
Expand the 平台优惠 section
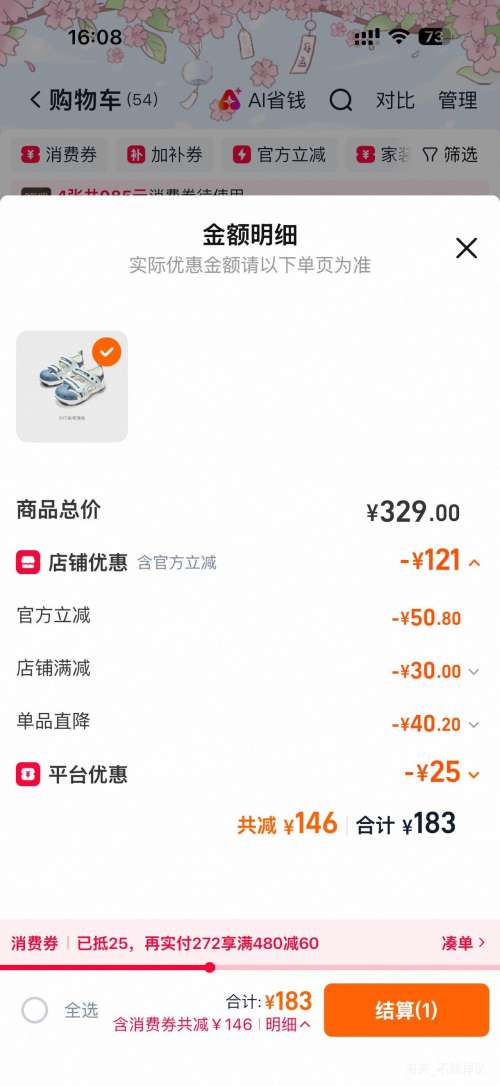474,775
